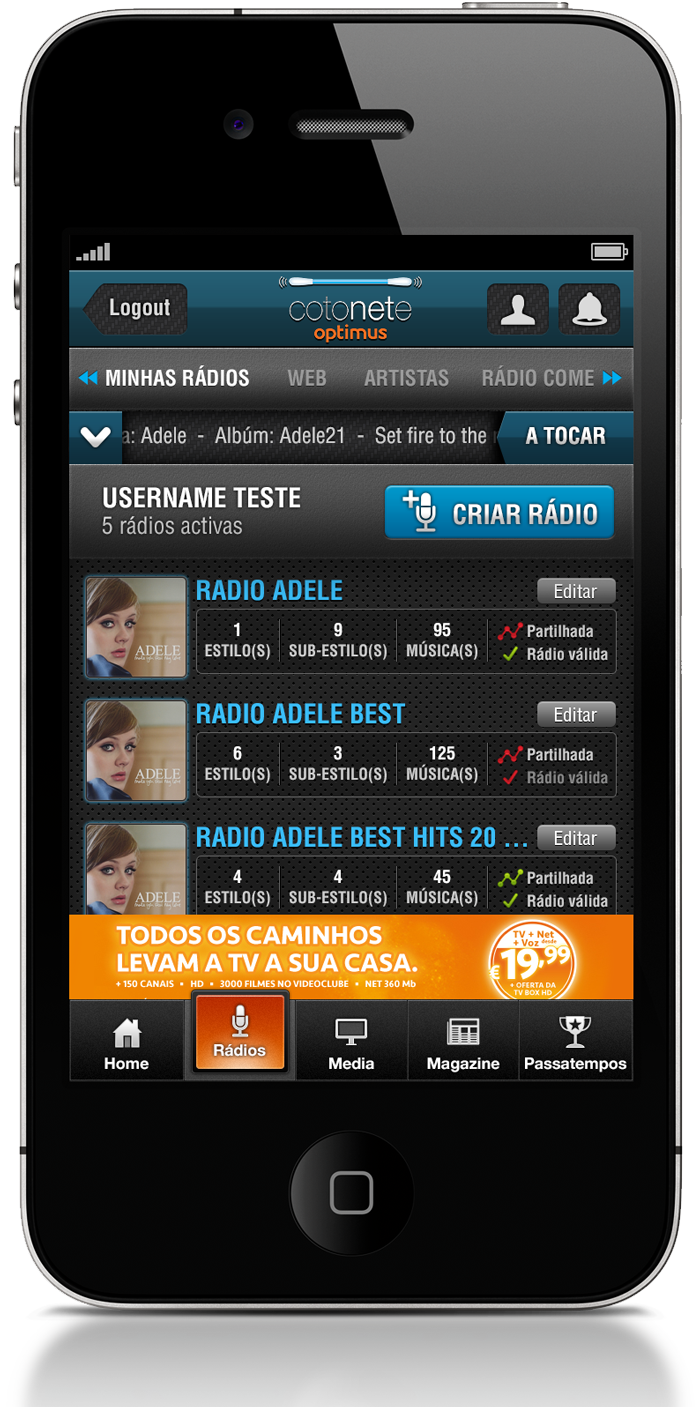Open the RÁDIO COME tab
The width and height of the screenshot is (700, 1407).
coord(538,378)
